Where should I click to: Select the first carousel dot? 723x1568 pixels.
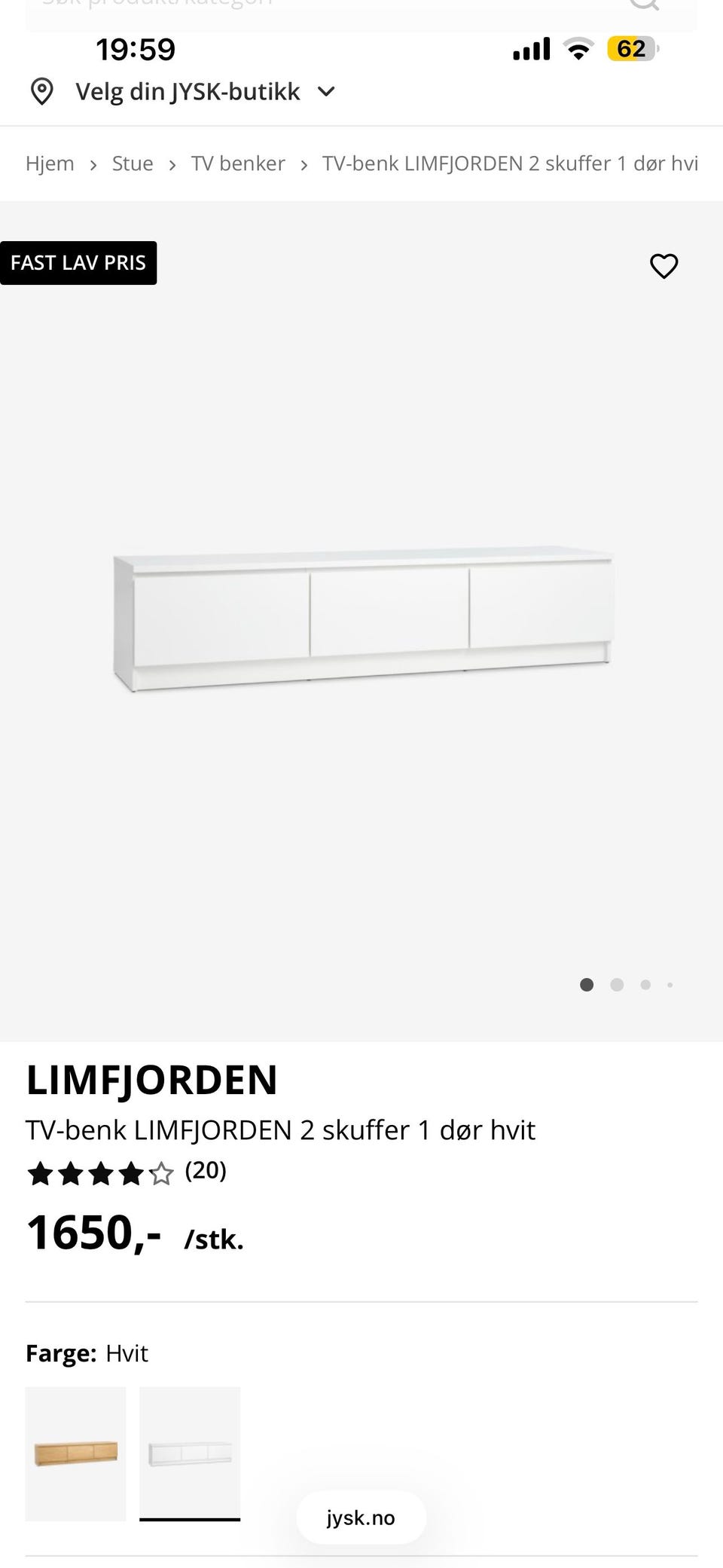click(x=587, y=985)
